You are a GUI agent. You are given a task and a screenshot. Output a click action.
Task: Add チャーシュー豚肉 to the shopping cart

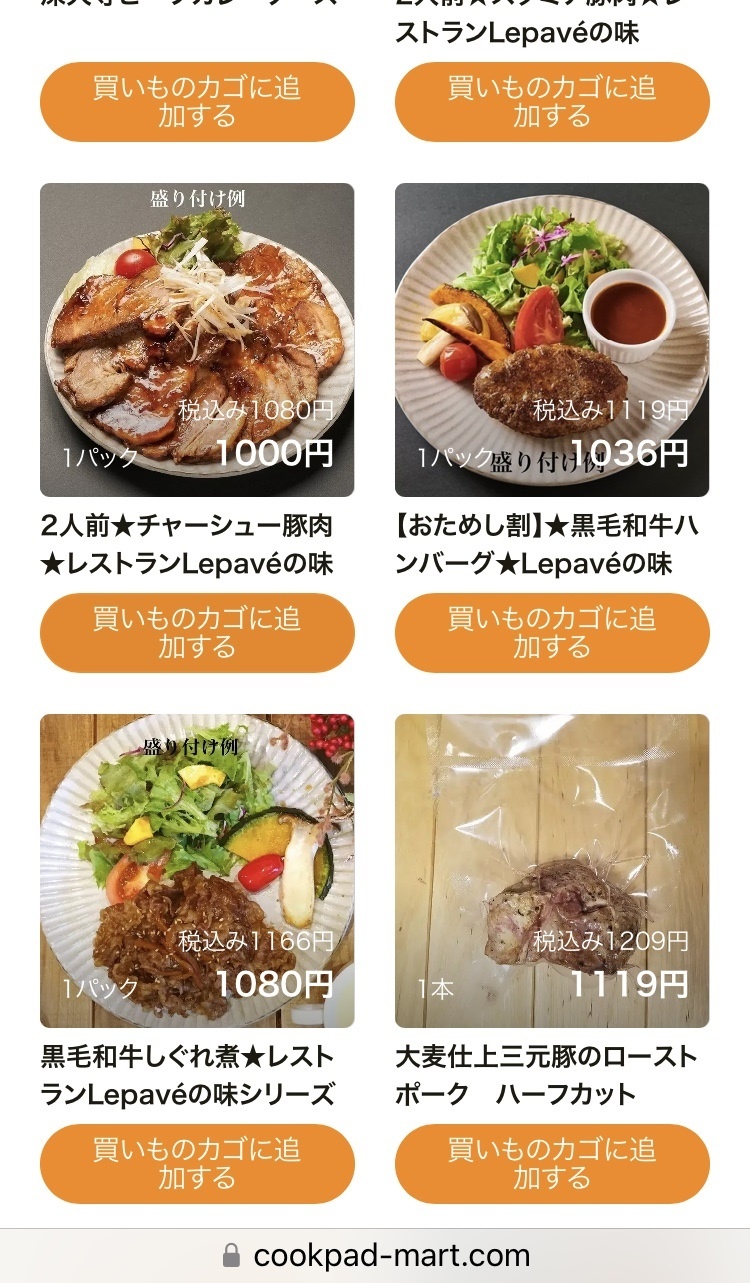tap(197, 633)
